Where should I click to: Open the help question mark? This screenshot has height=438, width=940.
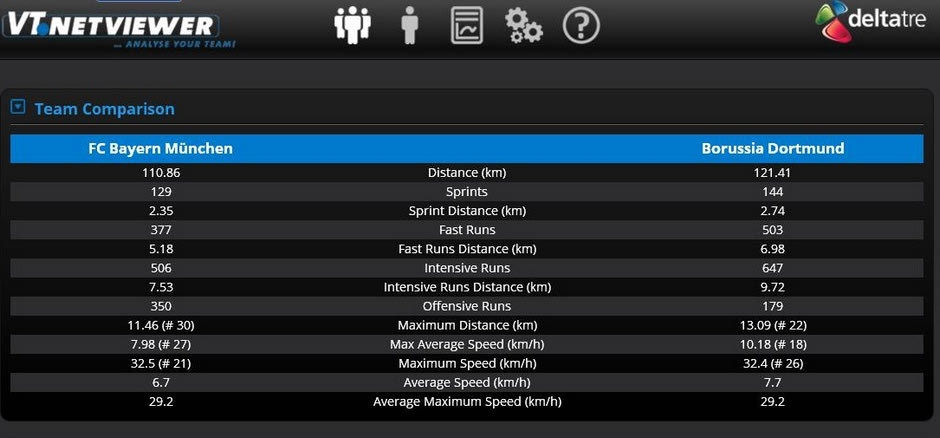pyautogui.click(x=581, y=25)
